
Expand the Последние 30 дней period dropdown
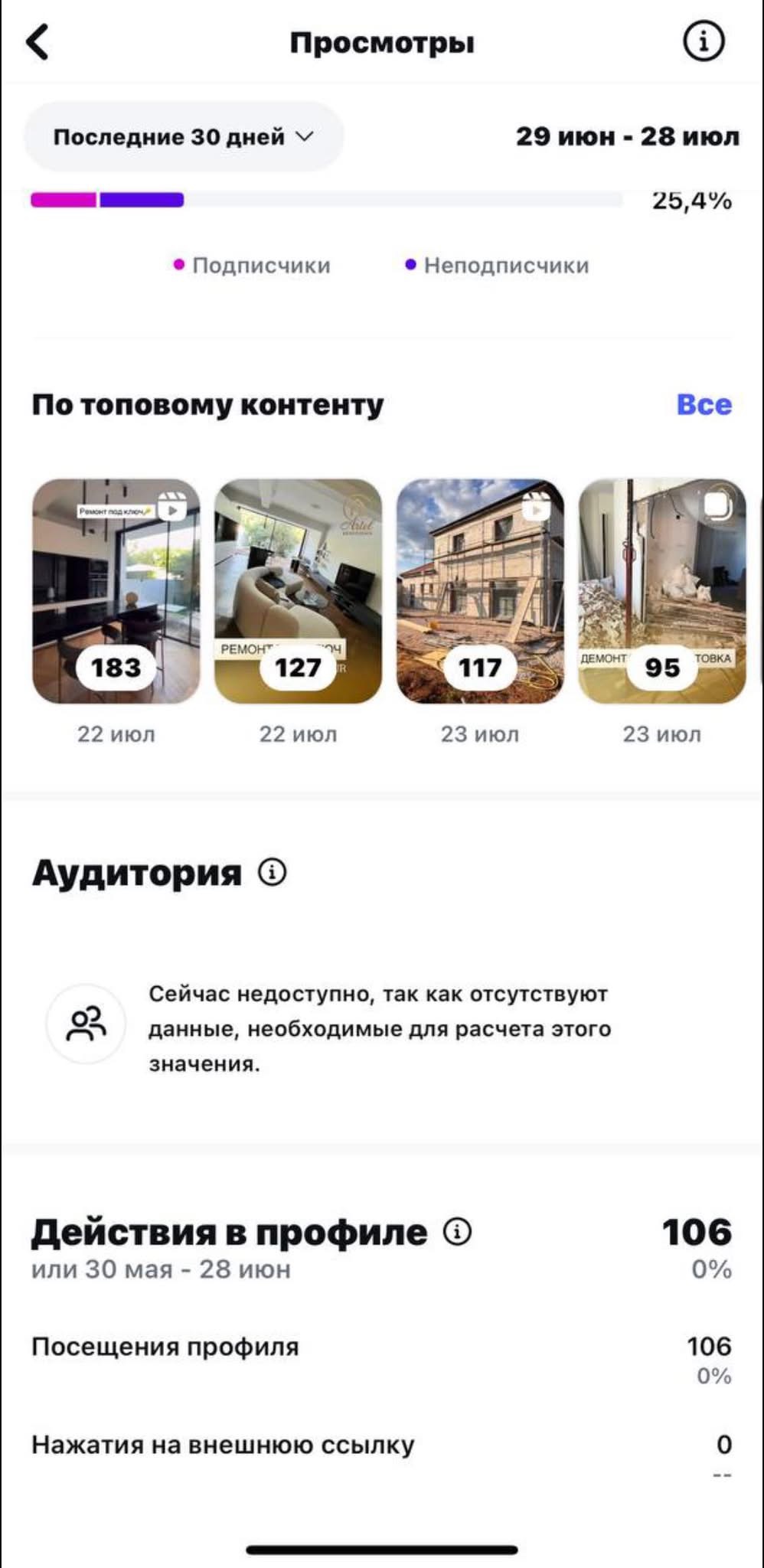(x=184, y=137)
